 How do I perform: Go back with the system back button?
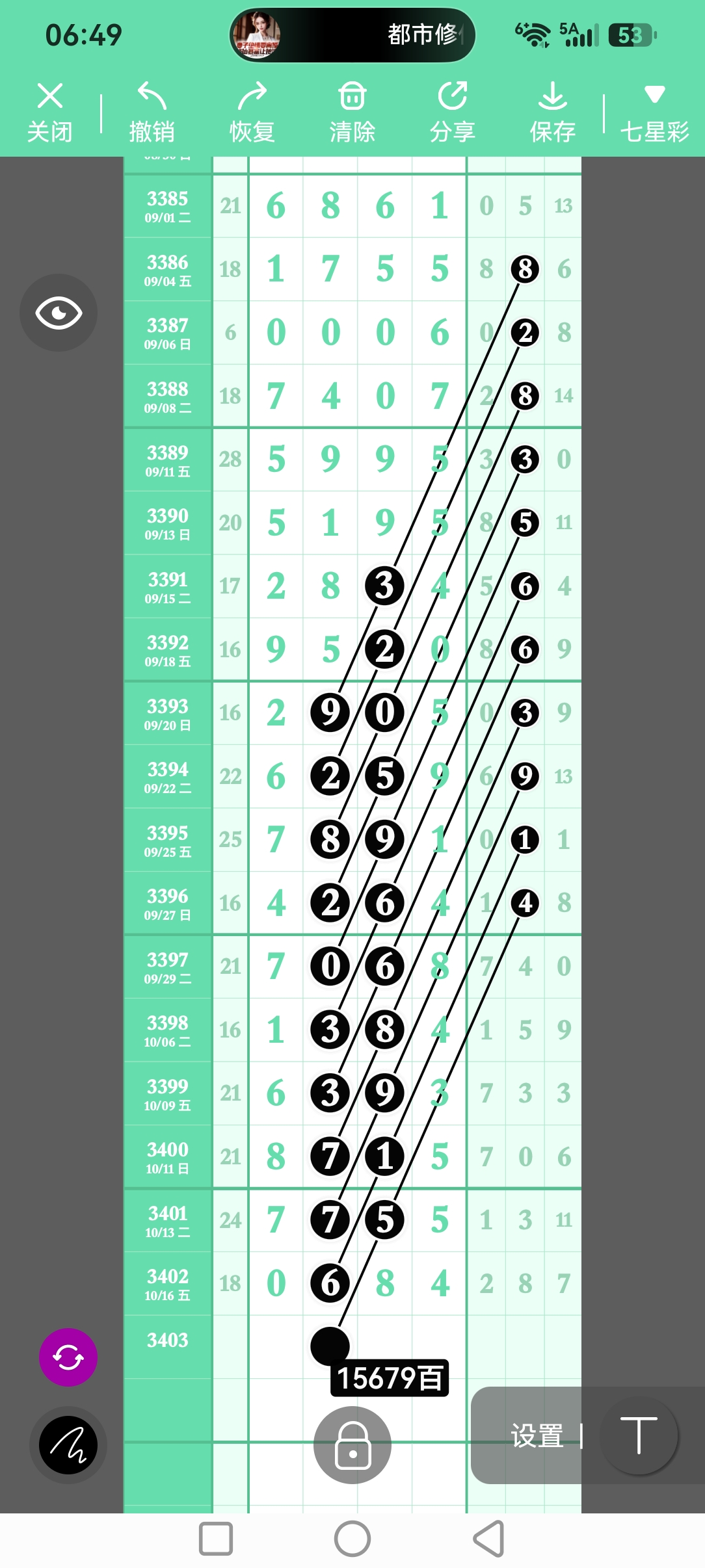489,1539
